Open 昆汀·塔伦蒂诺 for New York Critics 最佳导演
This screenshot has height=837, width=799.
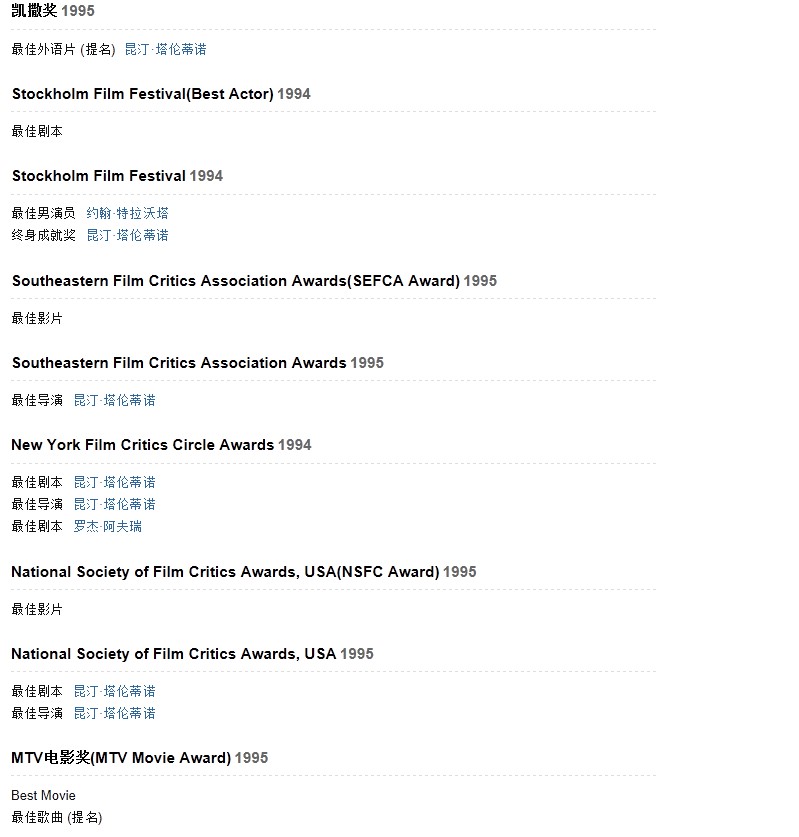pyautogui.click(x=114, y=504)
